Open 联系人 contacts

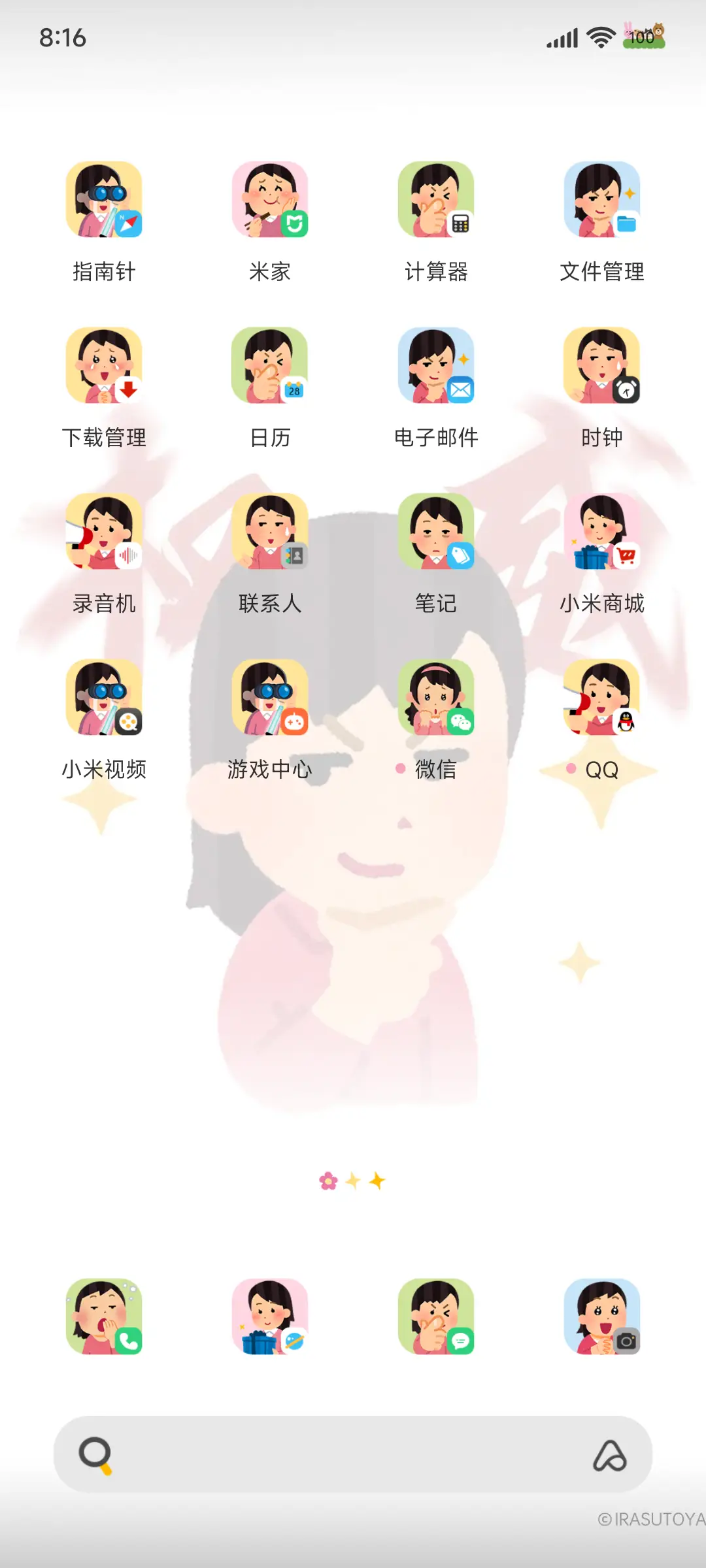[x=270, y=531]
